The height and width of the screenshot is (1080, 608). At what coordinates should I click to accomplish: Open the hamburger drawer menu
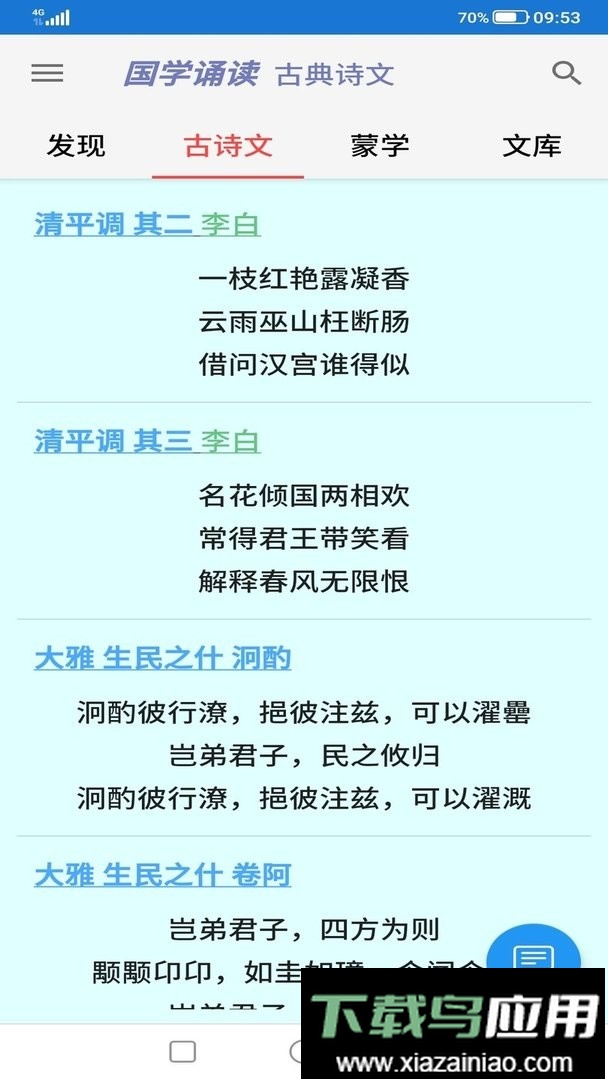tap(47, 73)
